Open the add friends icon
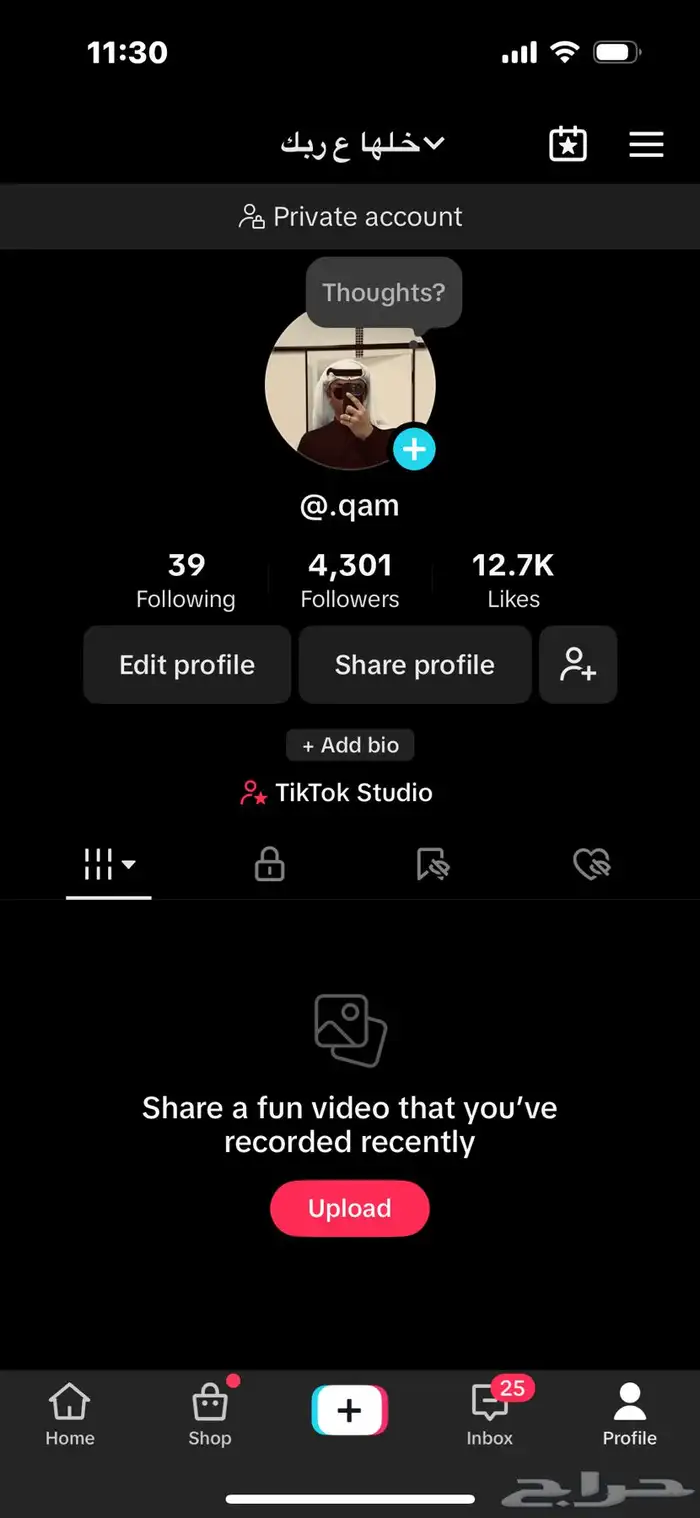Viewport: 700px width, 1518px height. (578, 665)
